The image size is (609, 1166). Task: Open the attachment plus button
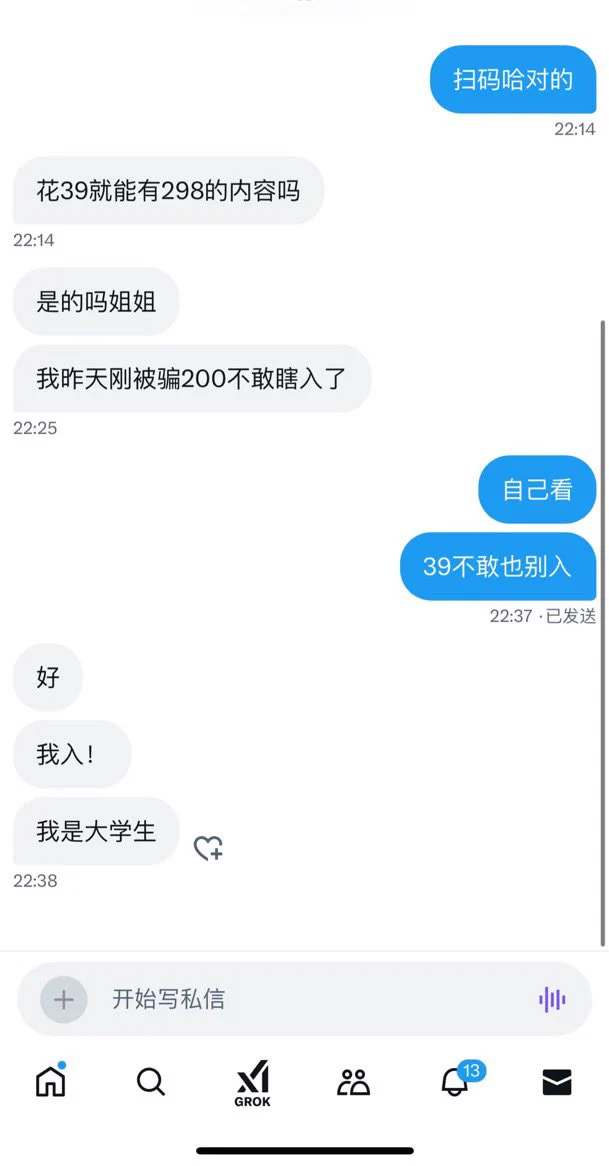pyautogui.click(x=63, y=999)
